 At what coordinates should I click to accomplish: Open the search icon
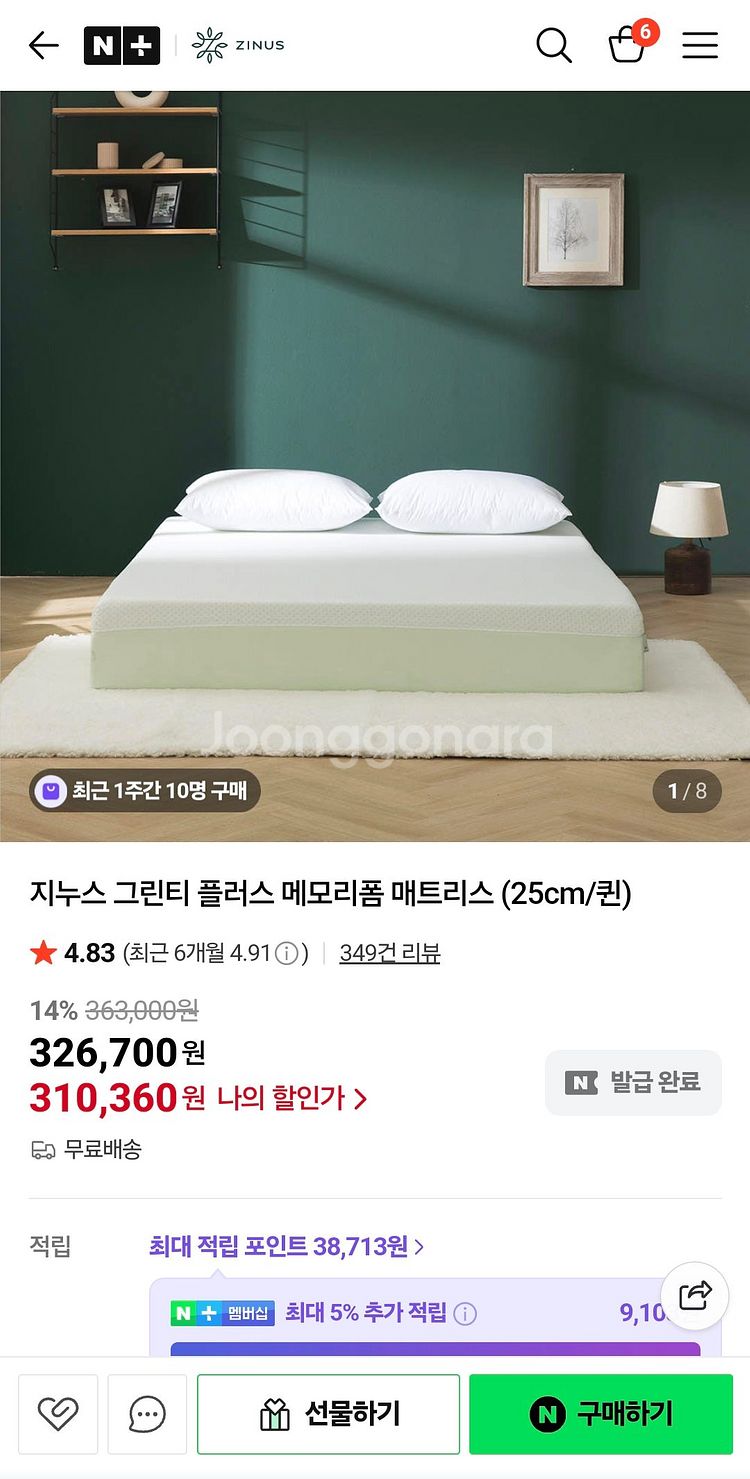point(553,45)
